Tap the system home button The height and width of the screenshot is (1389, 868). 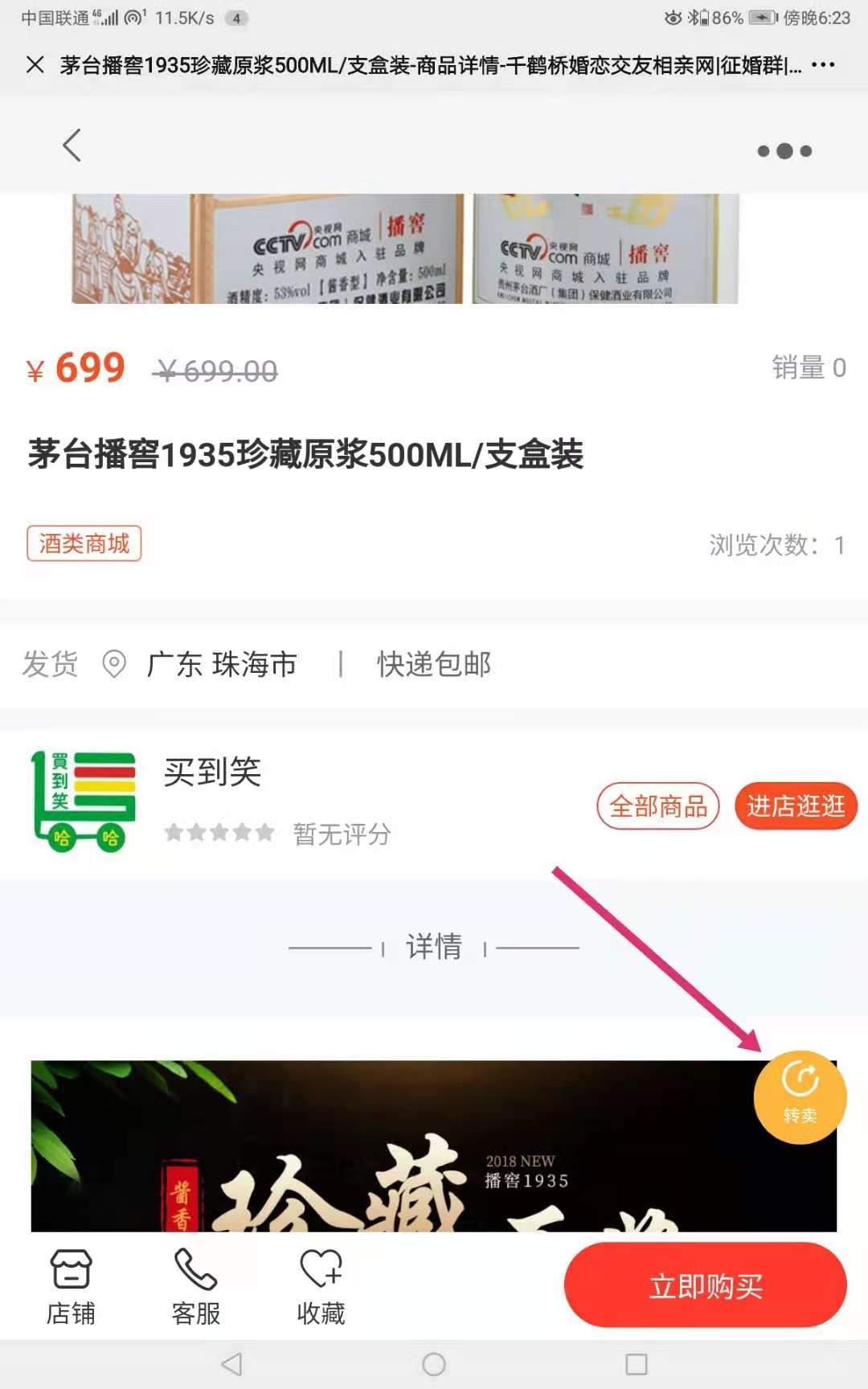(x=434, y=1364)
